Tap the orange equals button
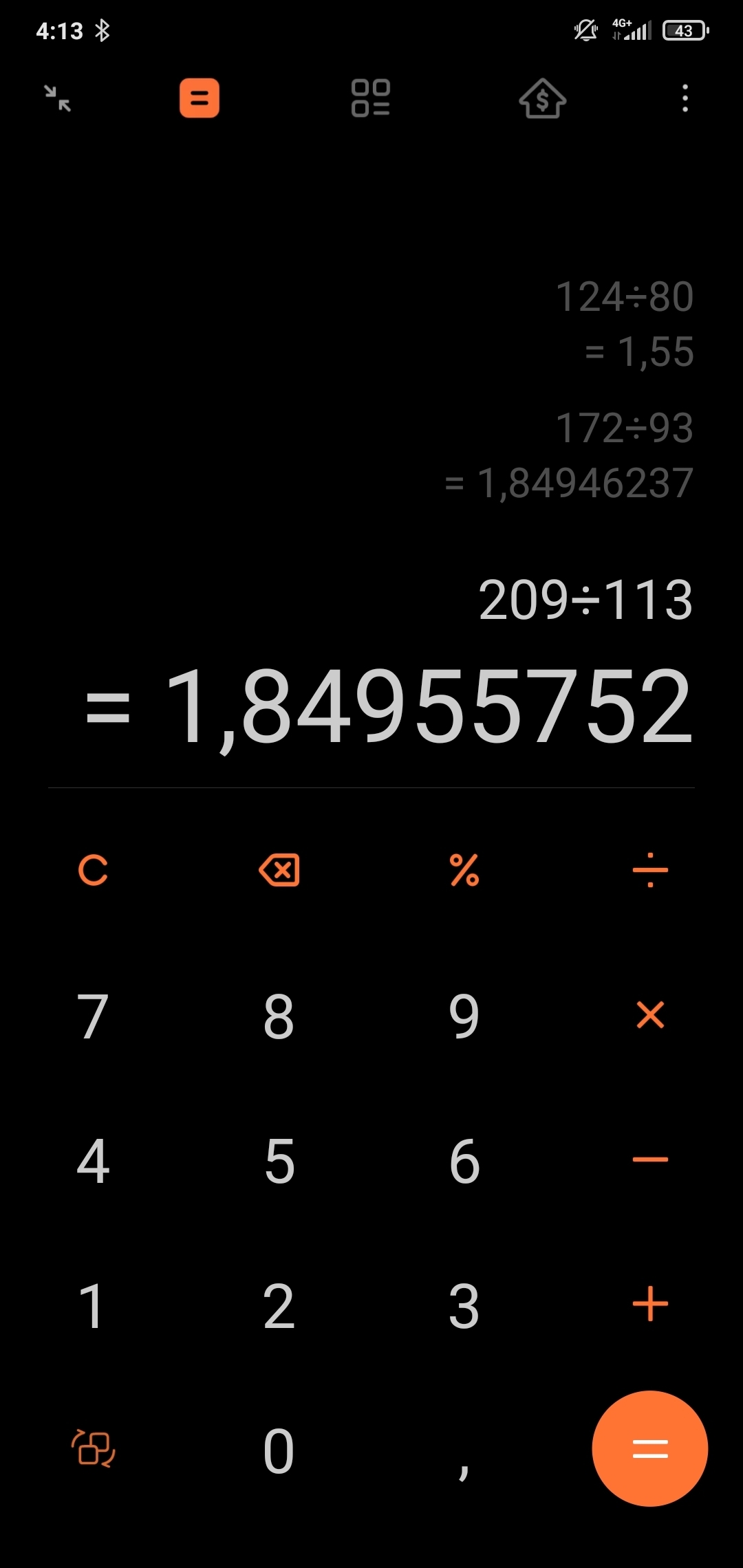This screenshot has height=1568, width=743. pyautogui.click(x=650, y=1449)
